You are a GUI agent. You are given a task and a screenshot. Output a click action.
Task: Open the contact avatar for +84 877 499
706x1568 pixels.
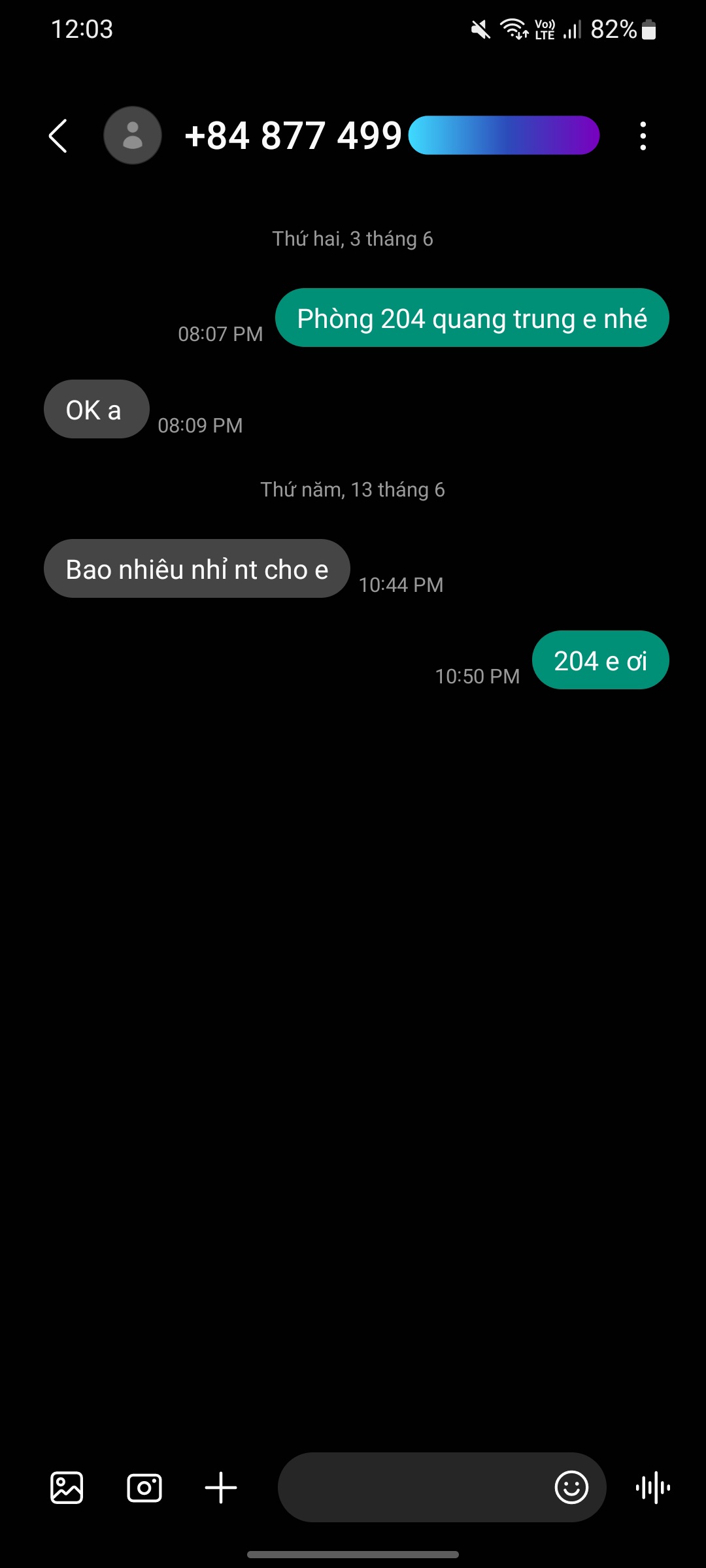(133, 136)
